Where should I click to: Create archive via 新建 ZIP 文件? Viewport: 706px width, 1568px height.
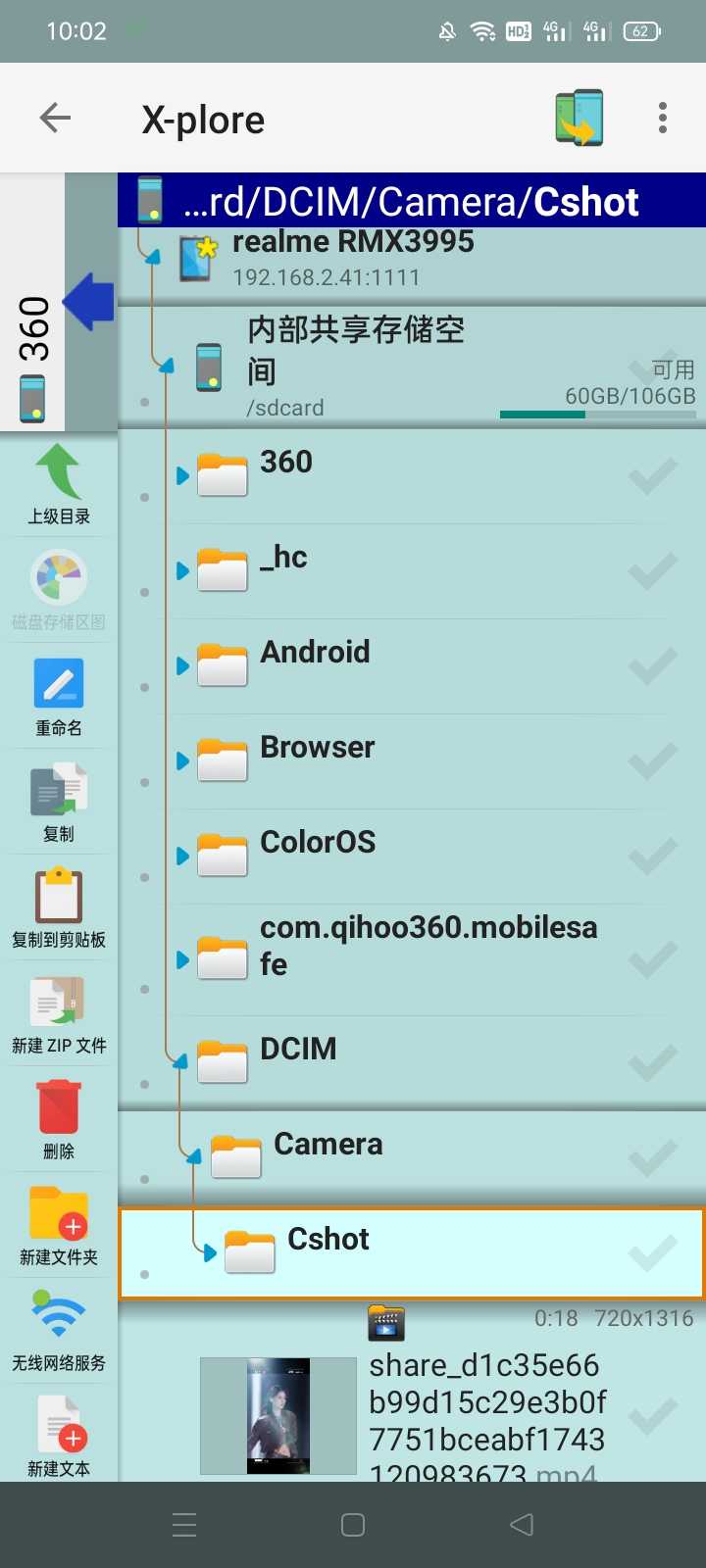[x=59, y=1014]
